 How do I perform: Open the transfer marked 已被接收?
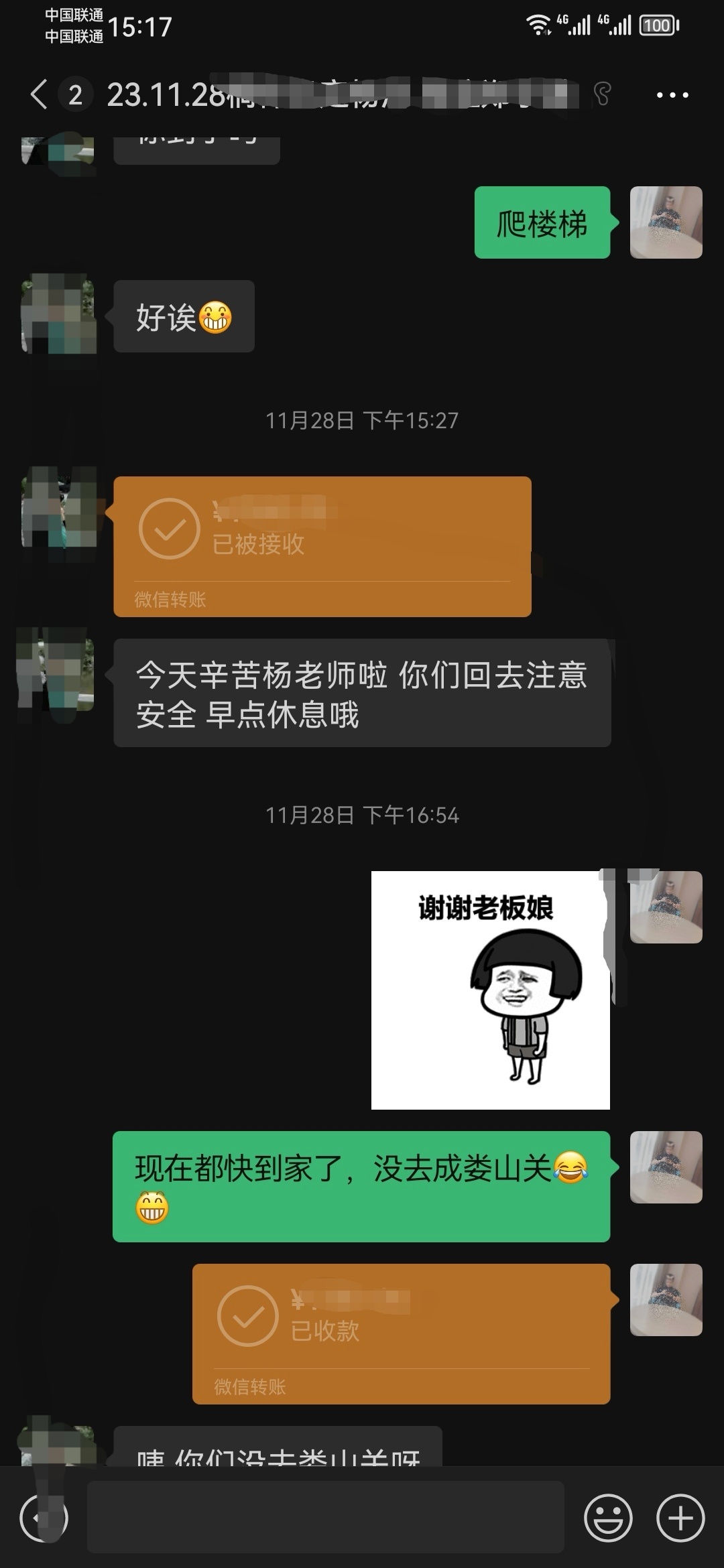coord(322,547)
